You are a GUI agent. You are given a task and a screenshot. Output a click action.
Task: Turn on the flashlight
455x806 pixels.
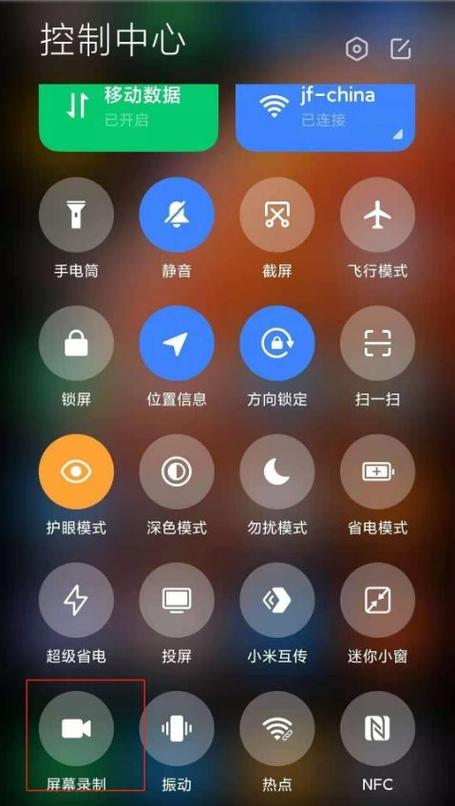coord(76,215)
